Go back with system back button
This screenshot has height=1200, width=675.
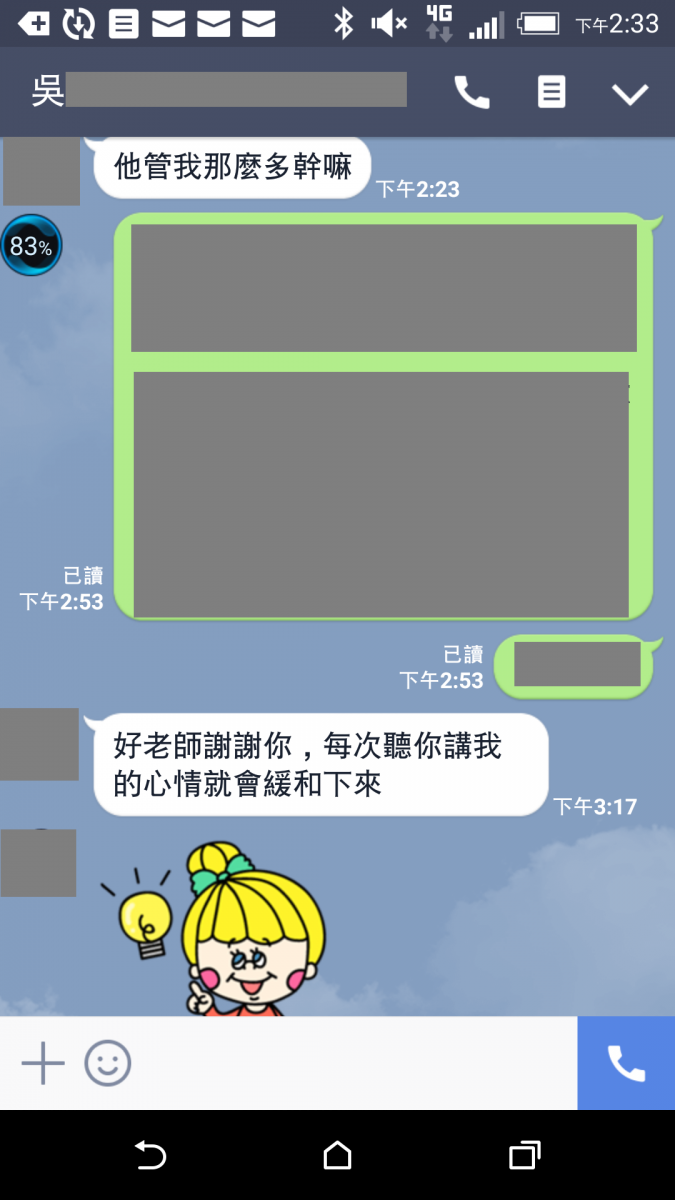coord(150,1156)
